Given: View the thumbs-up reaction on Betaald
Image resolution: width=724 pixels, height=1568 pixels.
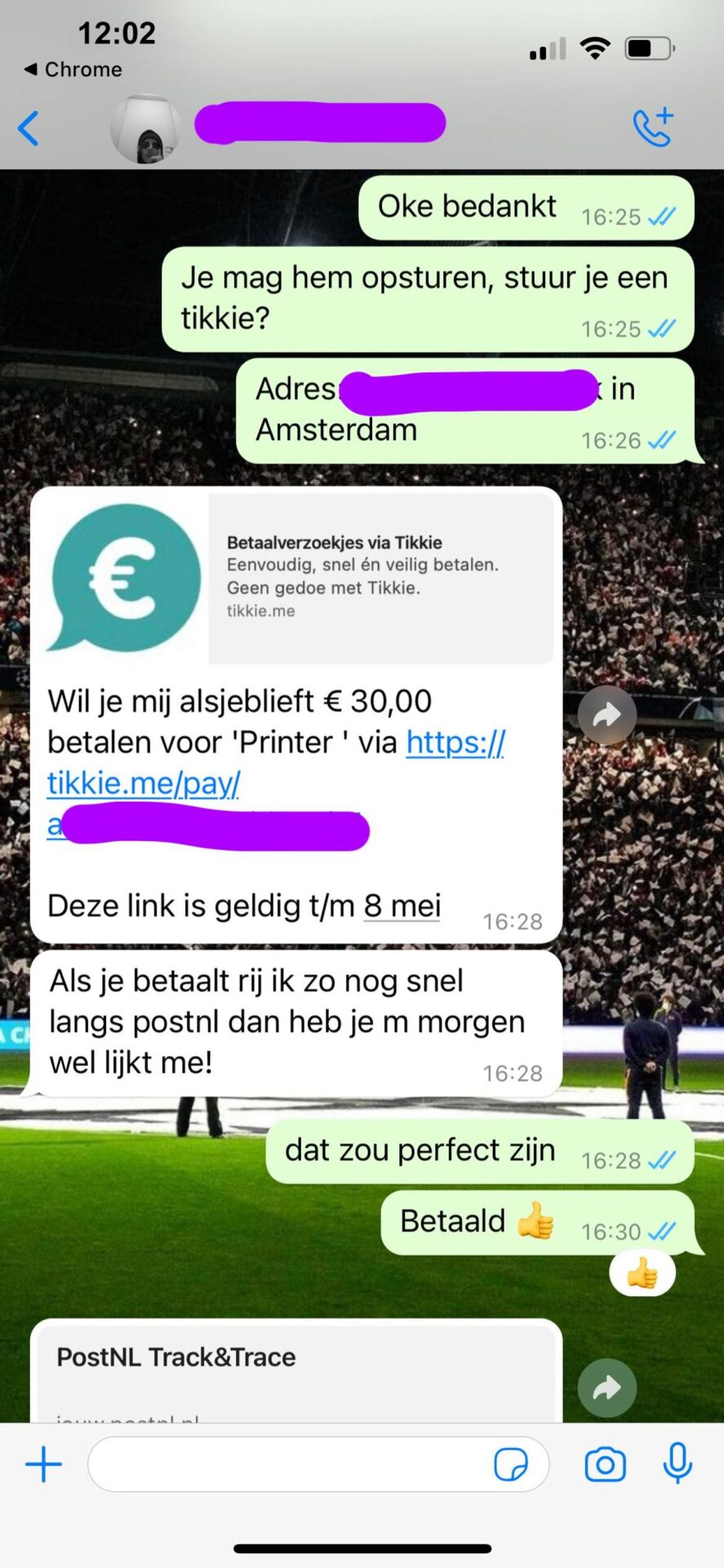Looking at the screenshot, I should coord(642,1273).
